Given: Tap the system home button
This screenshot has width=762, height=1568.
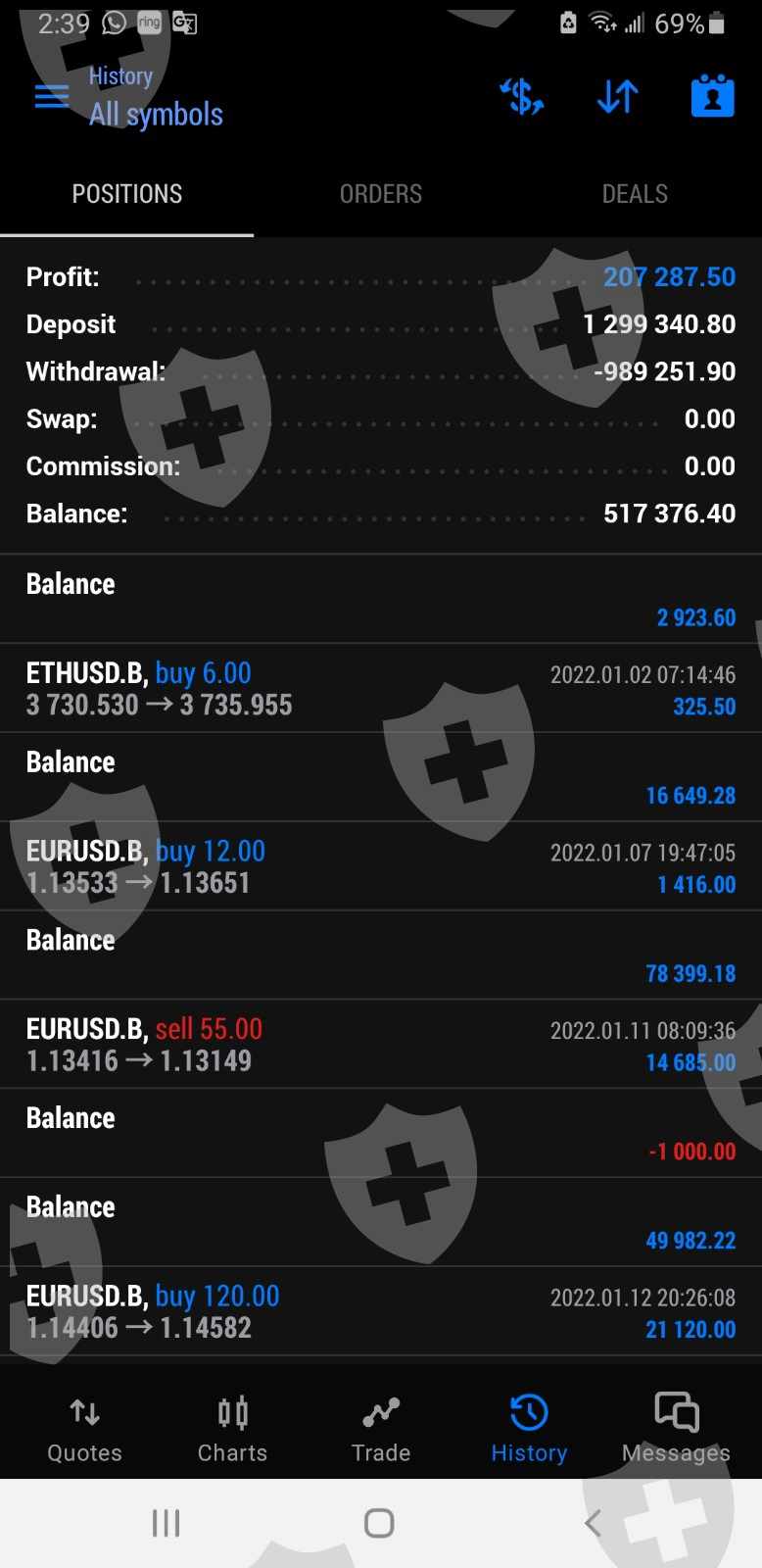Looking at the screenshot, I should click(379, 1523).
